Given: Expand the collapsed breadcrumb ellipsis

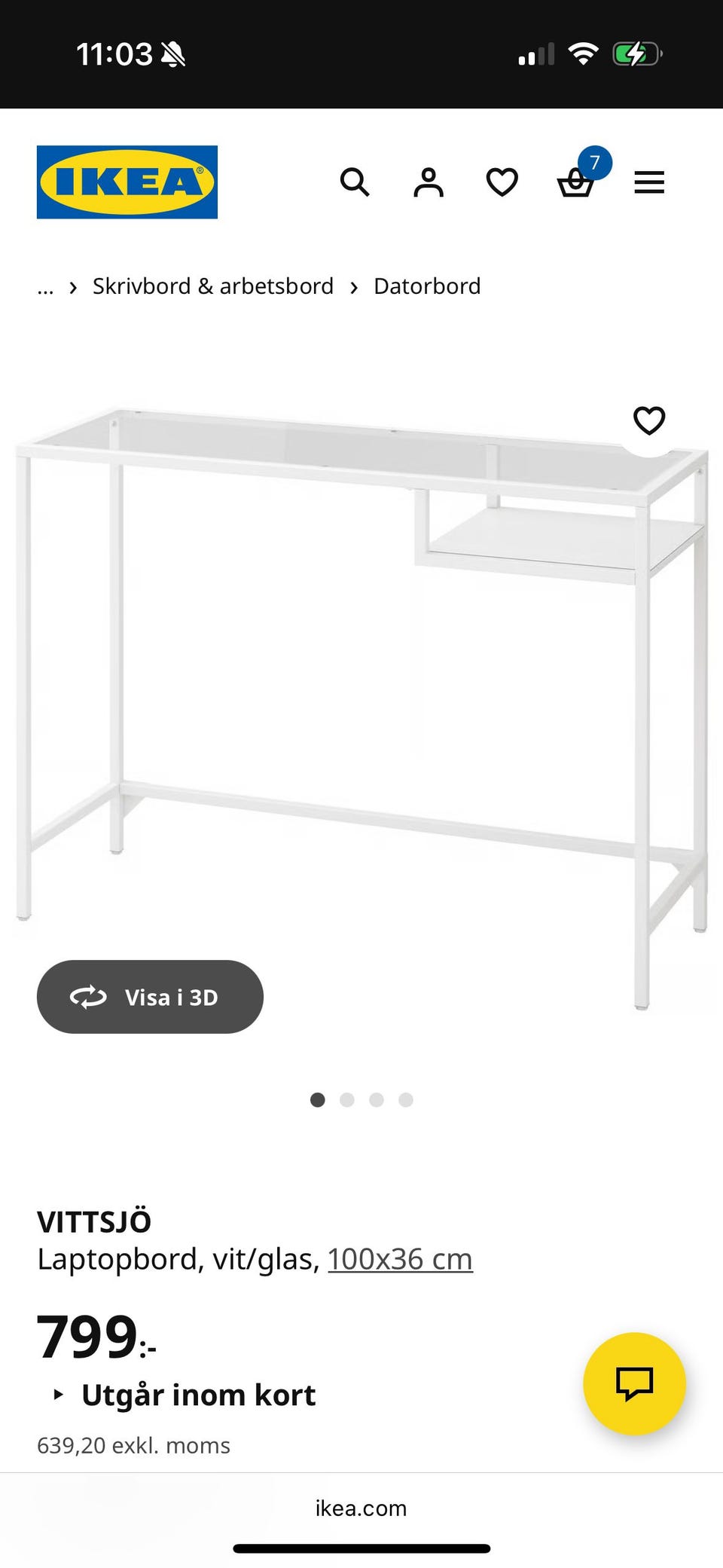Looking at the screenshot, I should [45, 287].
